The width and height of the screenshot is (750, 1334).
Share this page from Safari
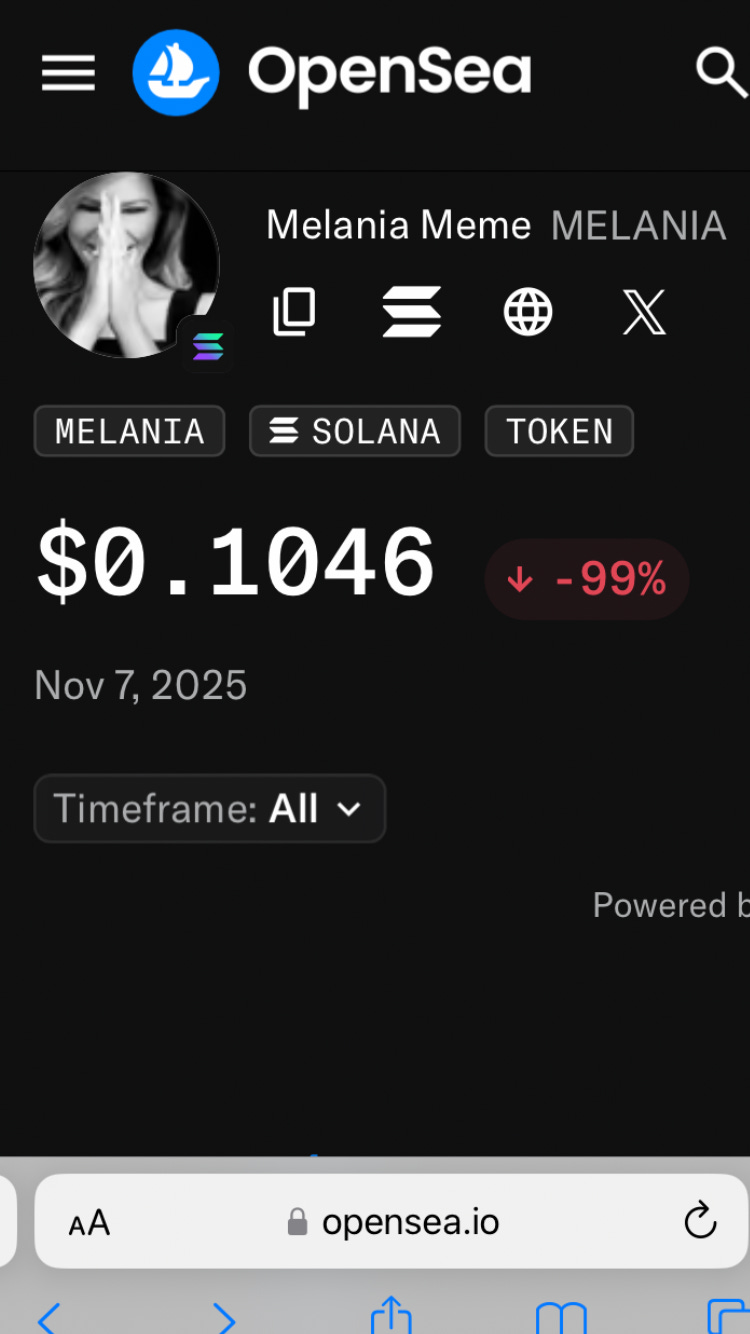391,1316
